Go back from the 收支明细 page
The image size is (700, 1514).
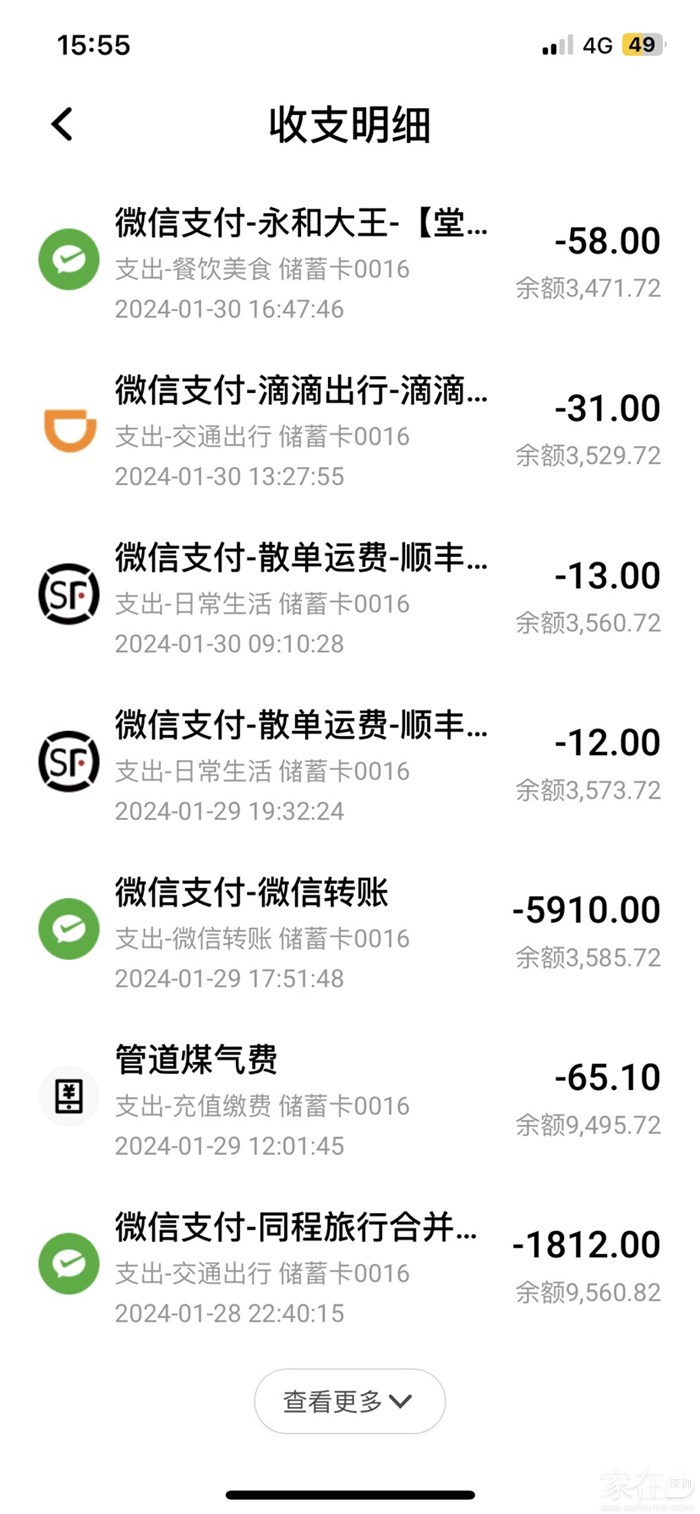[x=62, y=125]
